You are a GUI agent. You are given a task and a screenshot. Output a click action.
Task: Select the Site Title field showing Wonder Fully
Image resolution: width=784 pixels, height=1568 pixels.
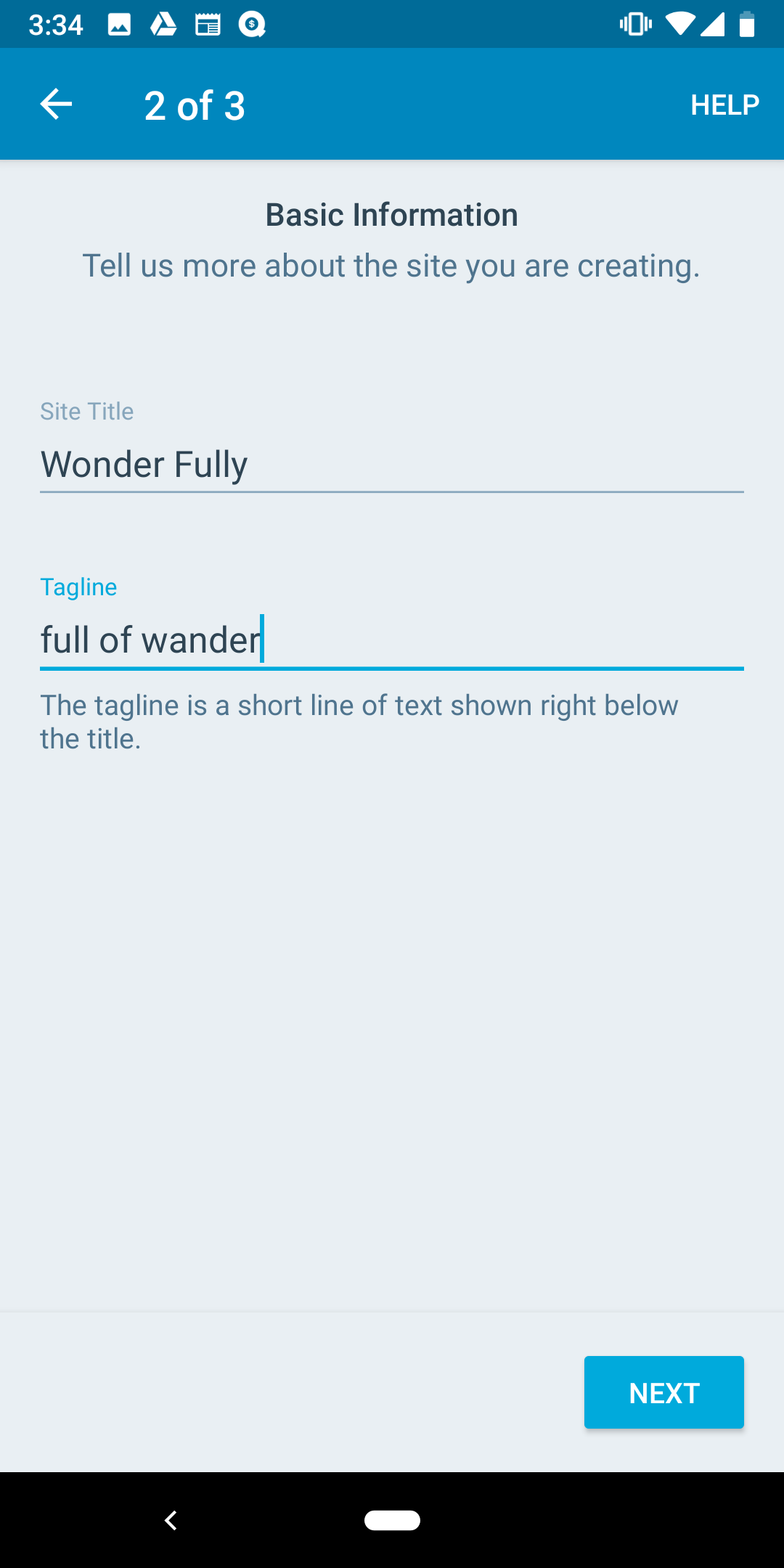coord(392,465)
